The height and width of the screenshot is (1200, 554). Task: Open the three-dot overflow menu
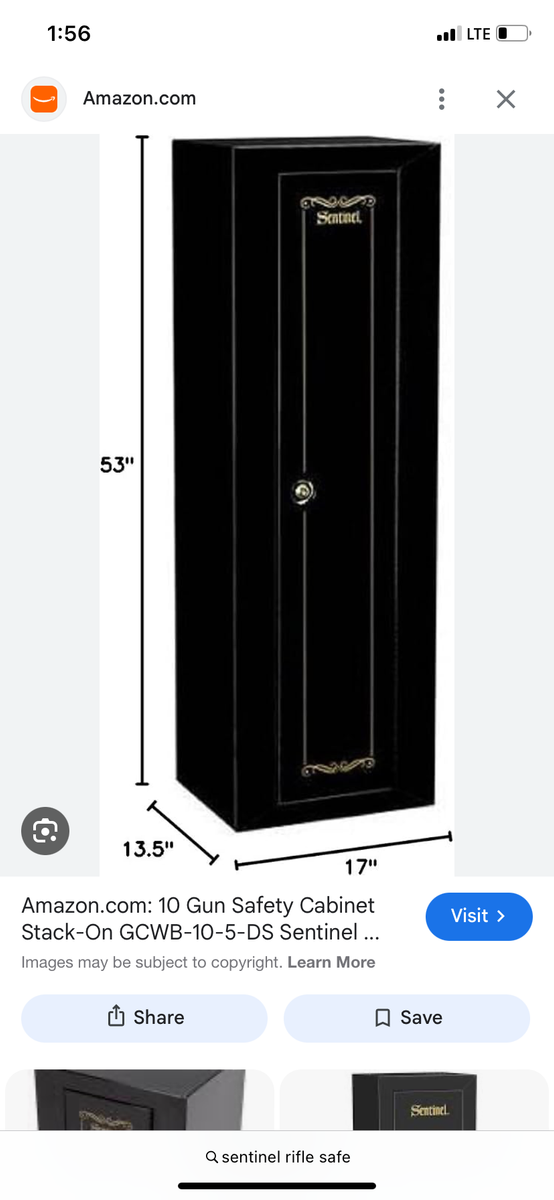[441, 99]
